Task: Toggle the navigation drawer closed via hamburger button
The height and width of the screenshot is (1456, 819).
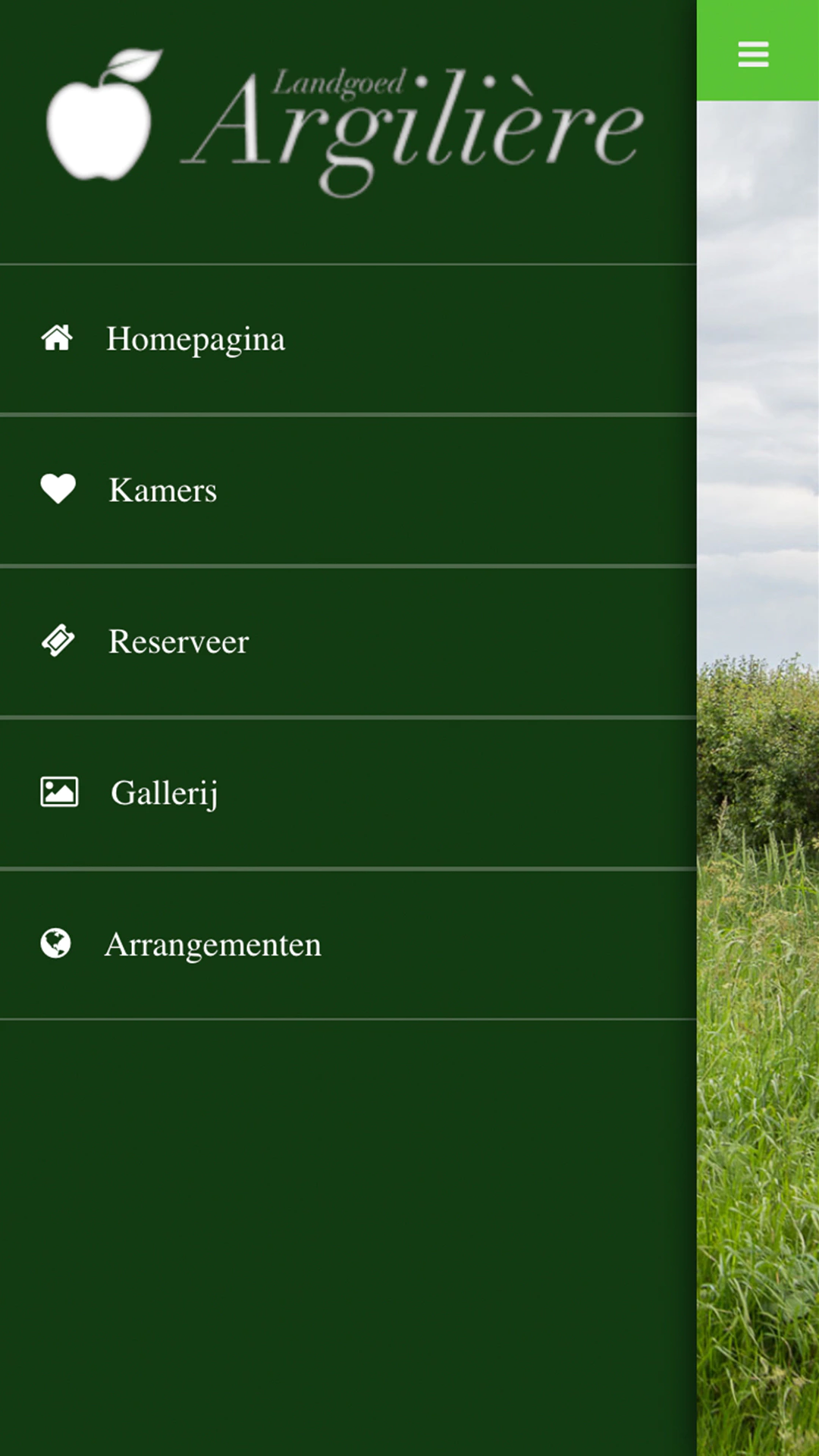Action: point(752,55)
